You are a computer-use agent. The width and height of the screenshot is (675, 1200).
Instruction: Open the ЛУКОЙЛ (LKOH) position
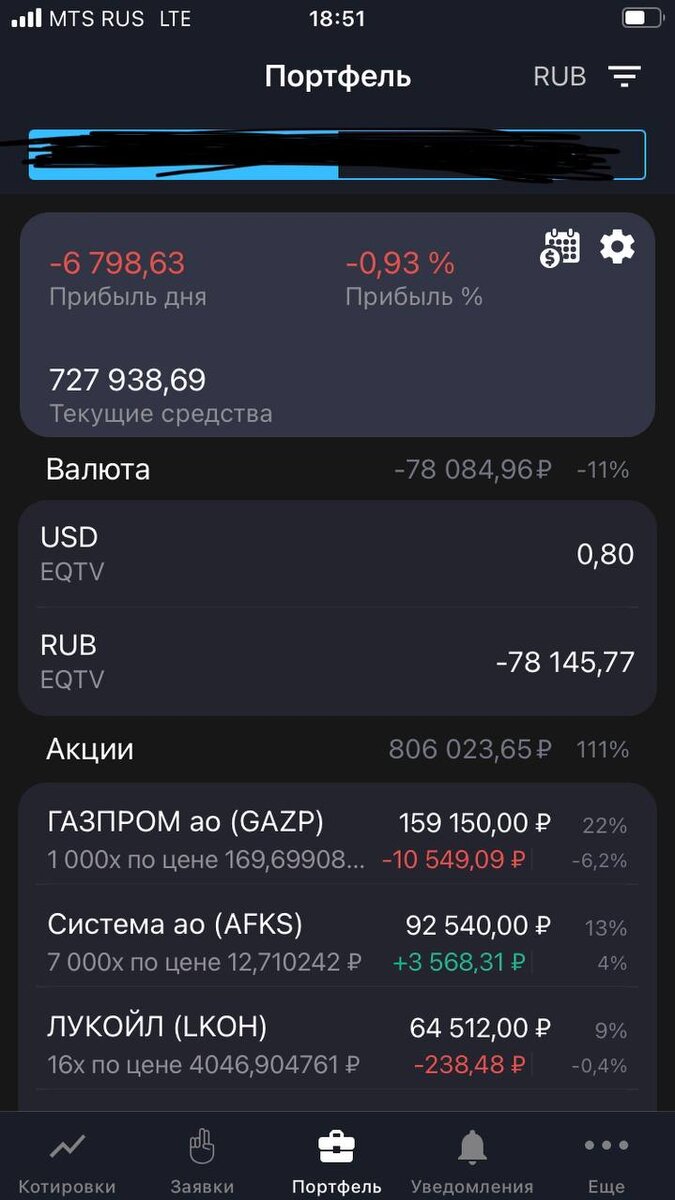click(x=337, y=1044)
